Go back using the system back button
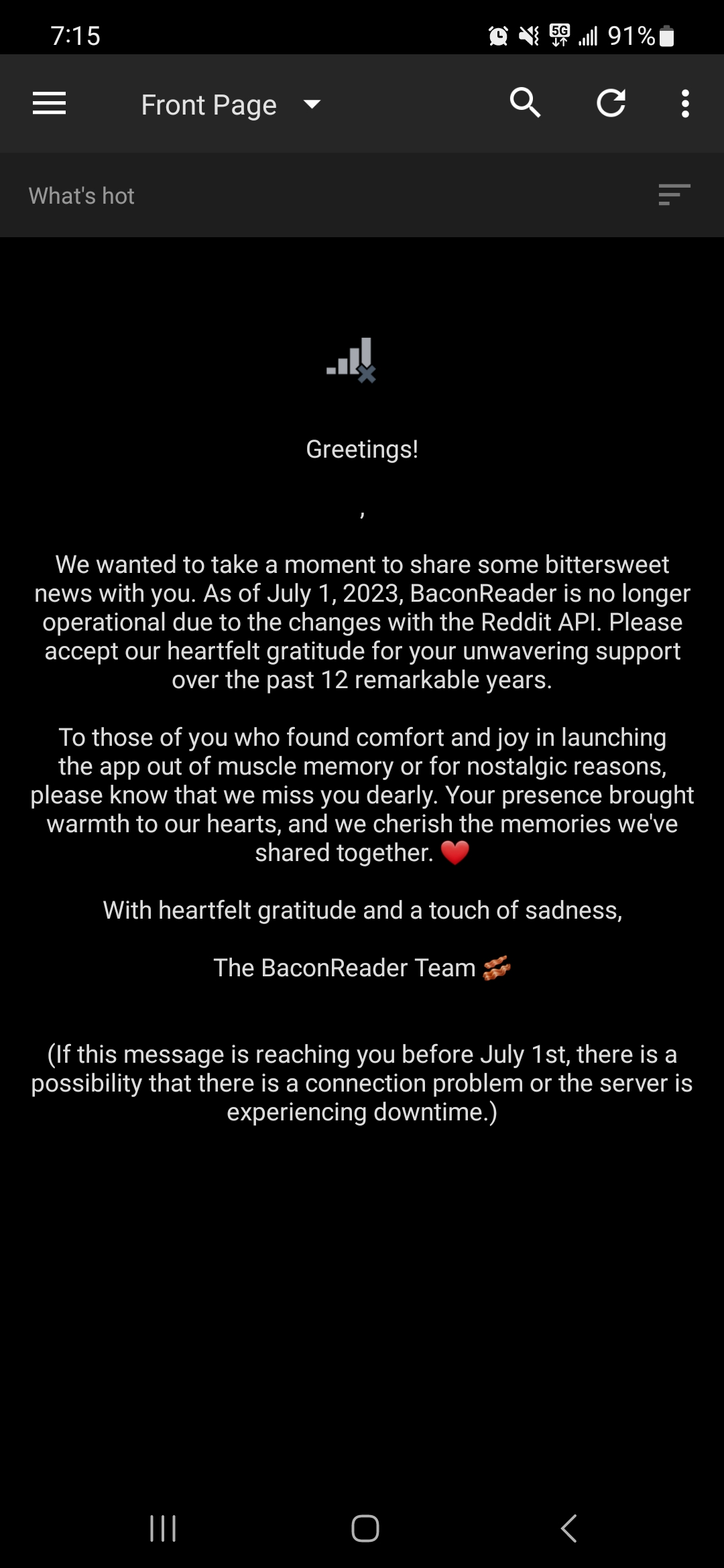The height and width of the screenshot is (1568, 724). (x=568, y=1528)
